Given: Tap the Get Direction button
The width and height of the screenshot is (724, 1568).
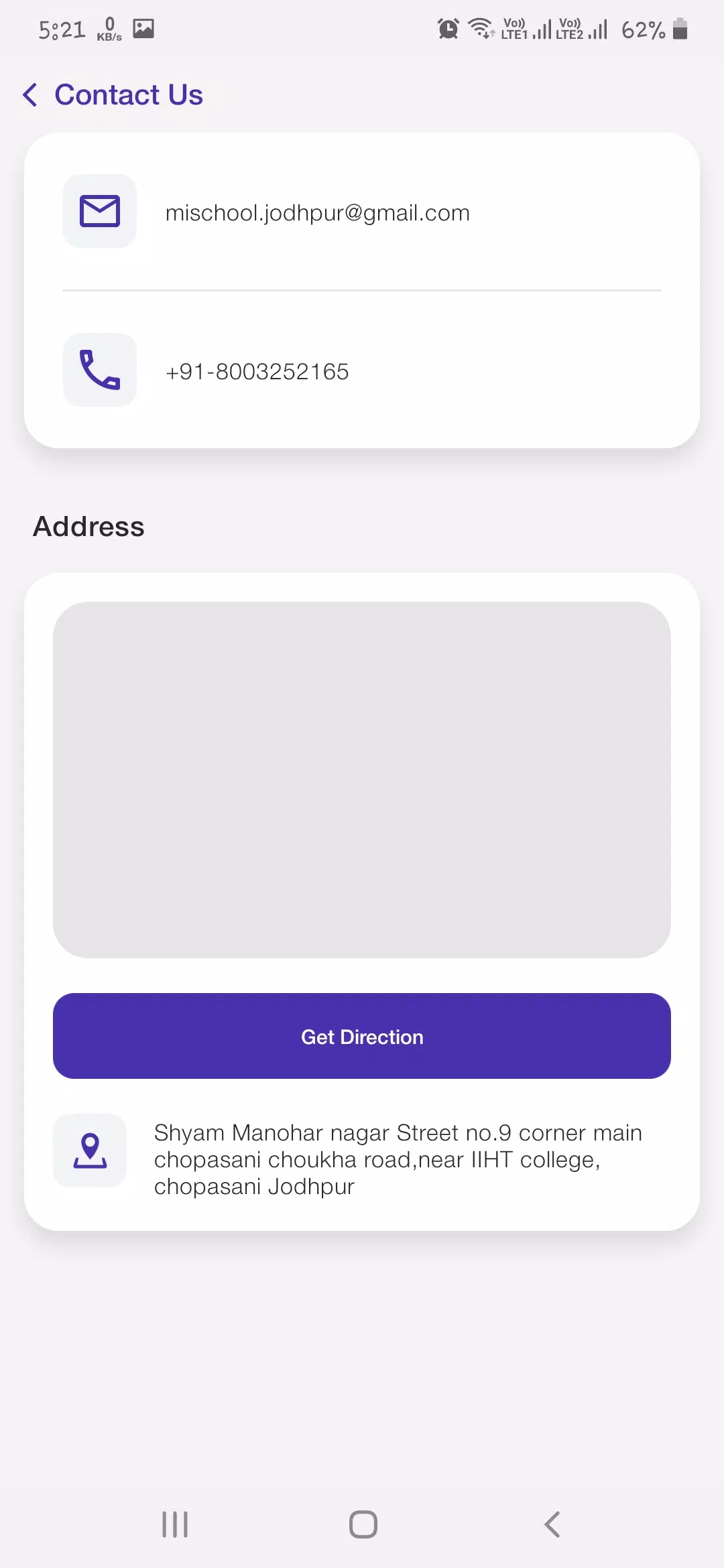Looking at the screenshot, I should coord(362,1036).
